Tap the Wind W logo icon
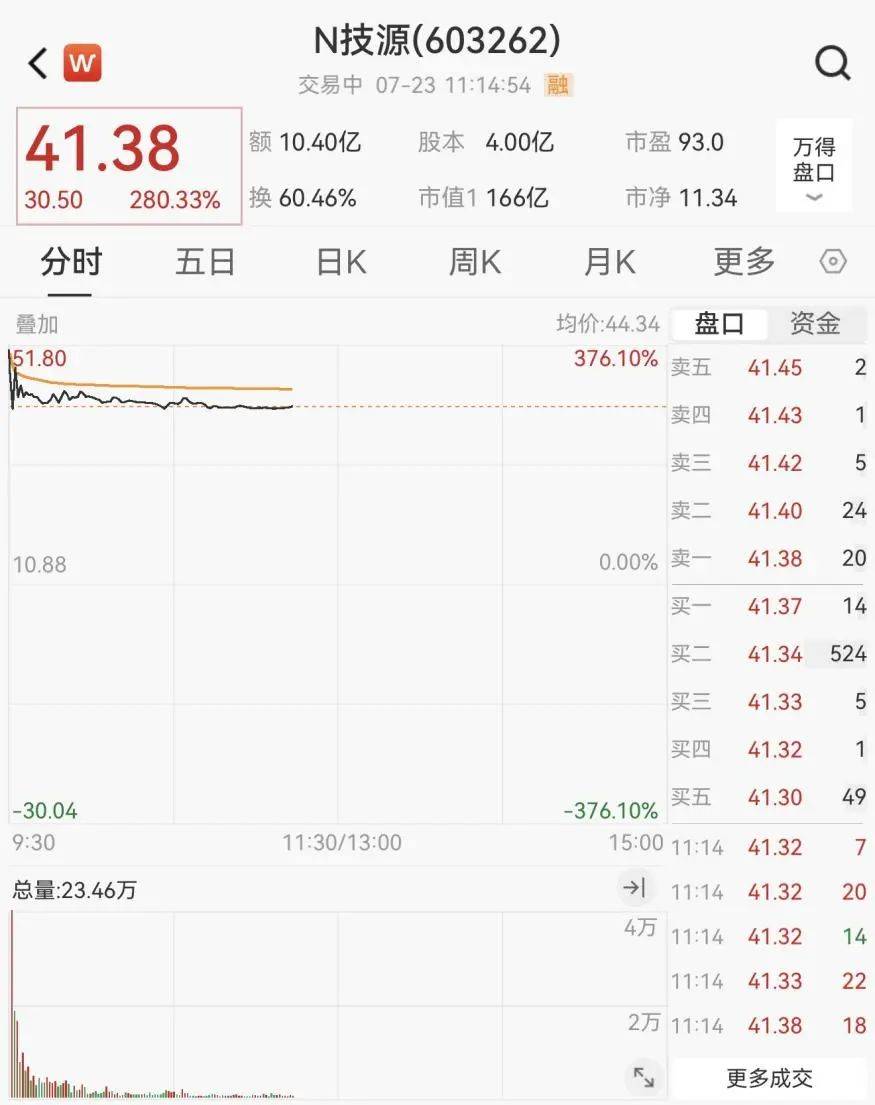875x1105 pixels. click(82, 62)
